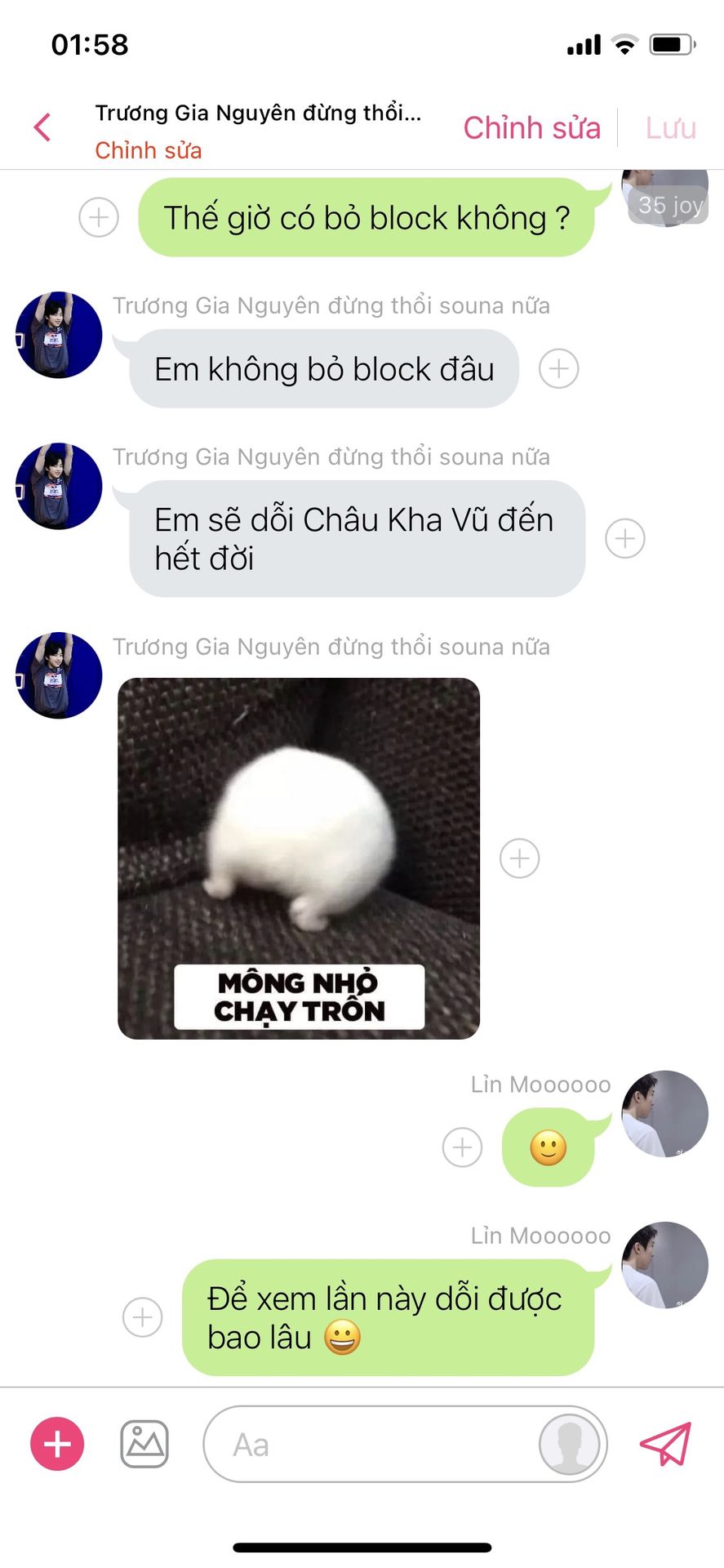The width and height of the screenshot is (724, 1568).
Task: Open the pink add button at bottom
Action: 57,1443
